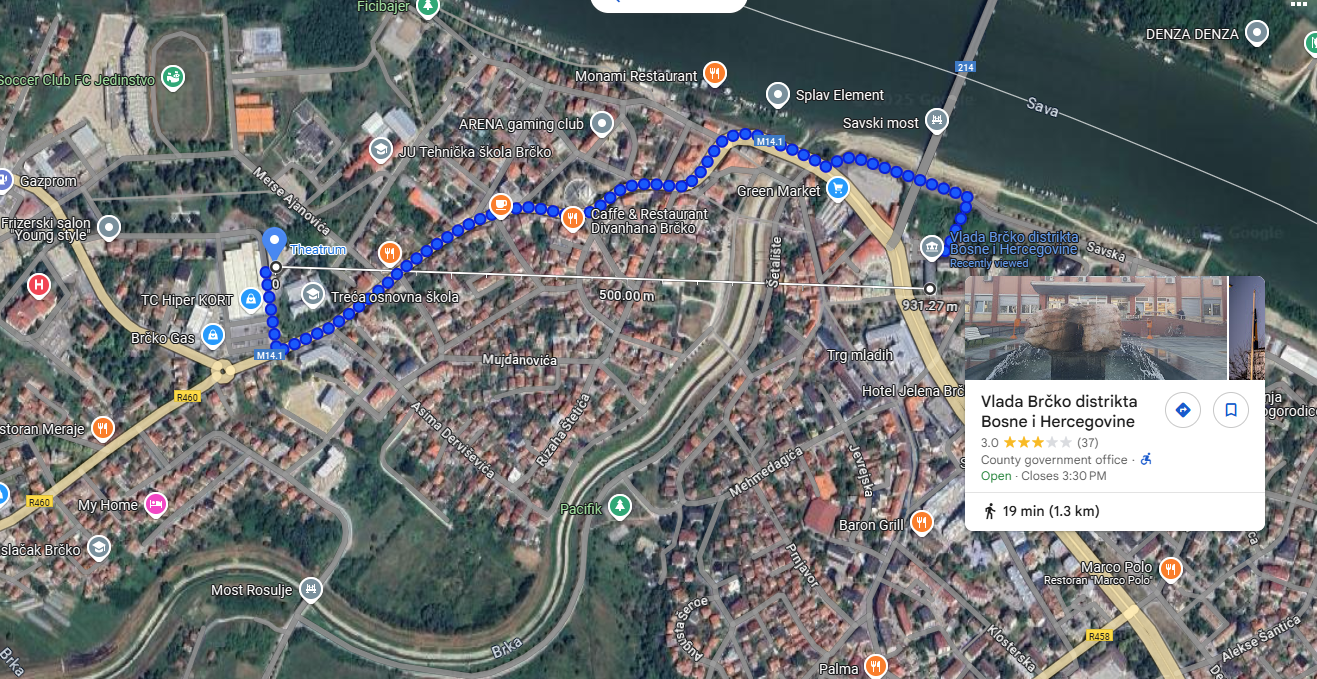Open the Treća osnovna škola marker
1317x679 pixels.
point(312,295)
